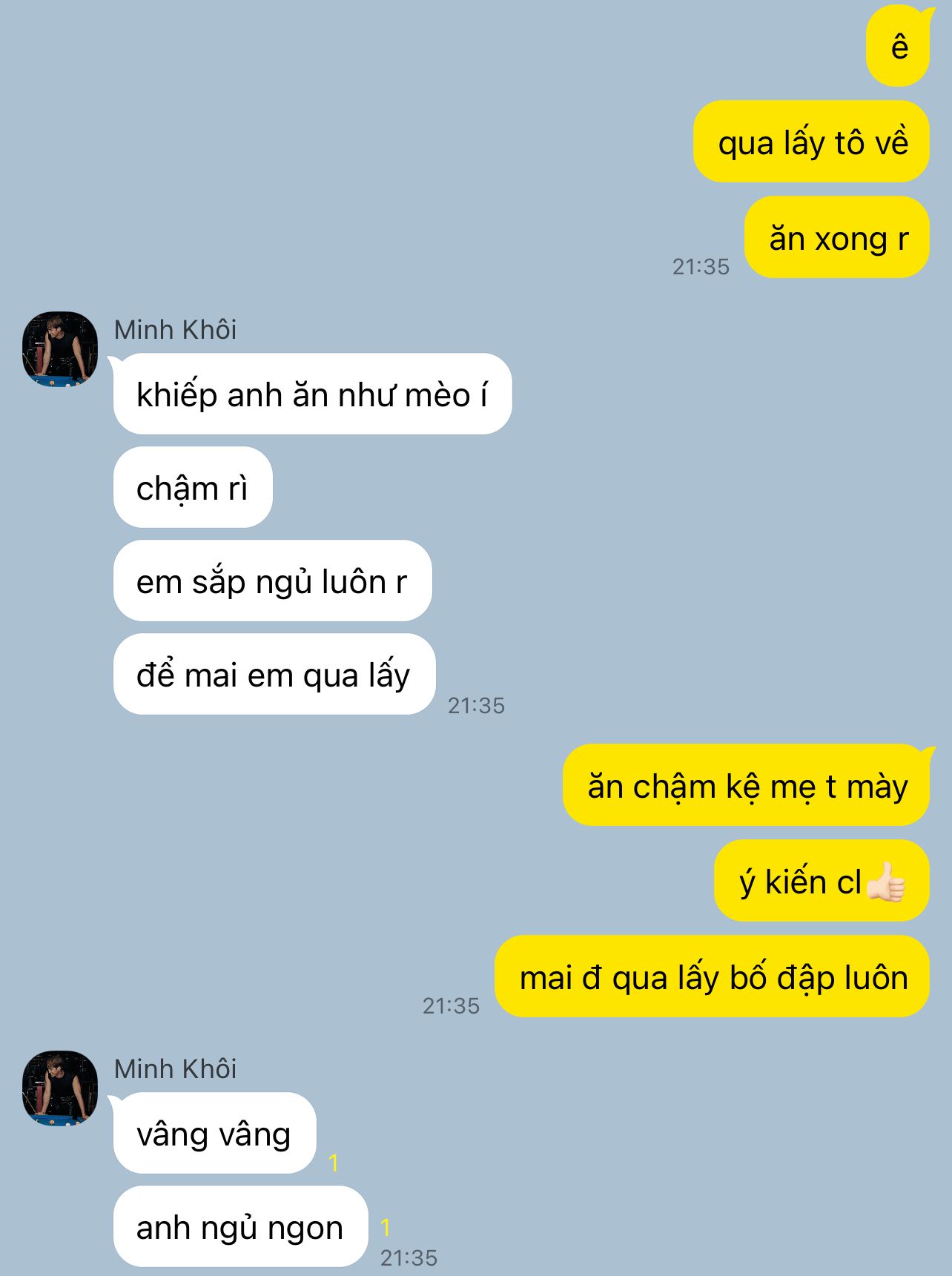Open Minh Khôi's avatar above "khiếp anh ăn như mèo í"
The image size is (952, 1276).
coord(60,348)
